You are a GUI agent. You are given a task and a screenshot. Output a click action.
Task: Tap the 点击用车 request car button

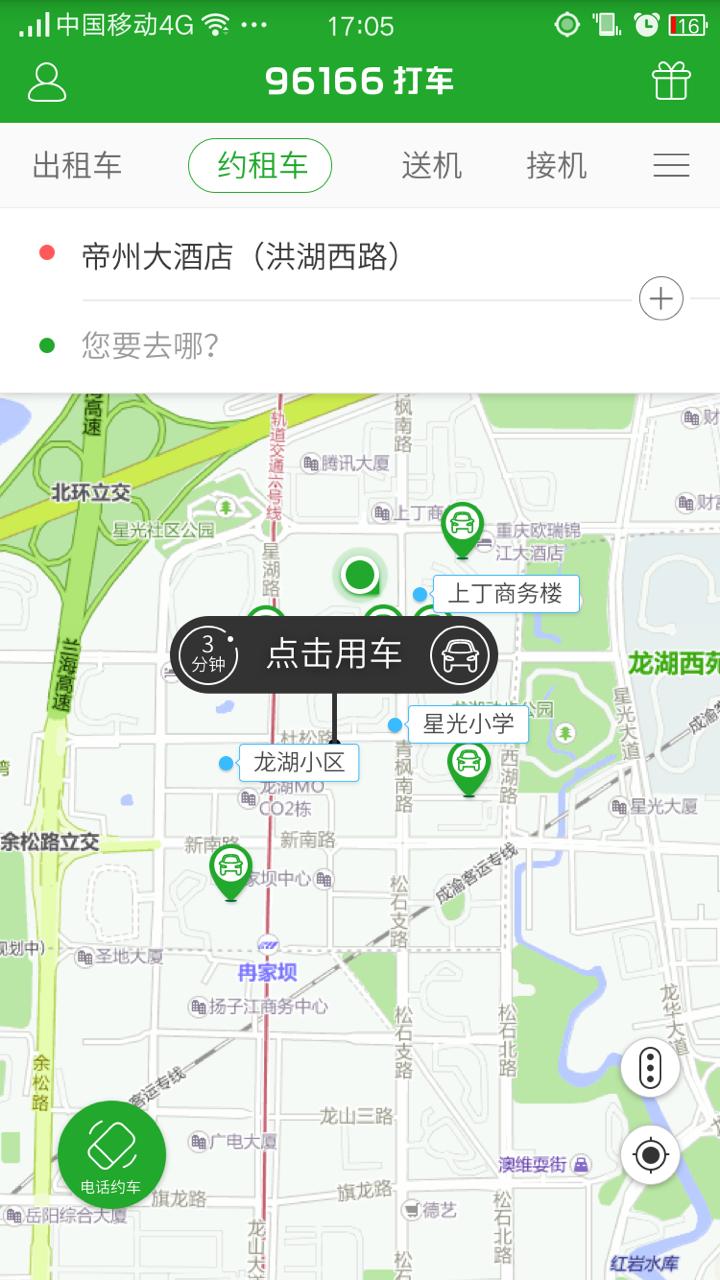(x=333, y=654)
